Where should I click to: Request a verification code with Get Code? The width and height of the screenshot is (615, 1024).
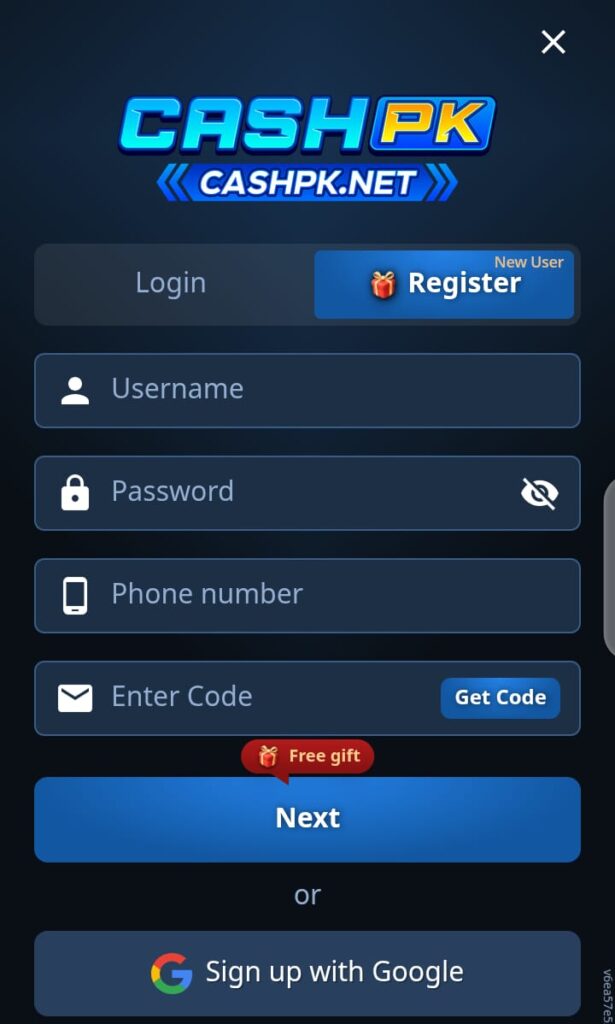point(500,698)
